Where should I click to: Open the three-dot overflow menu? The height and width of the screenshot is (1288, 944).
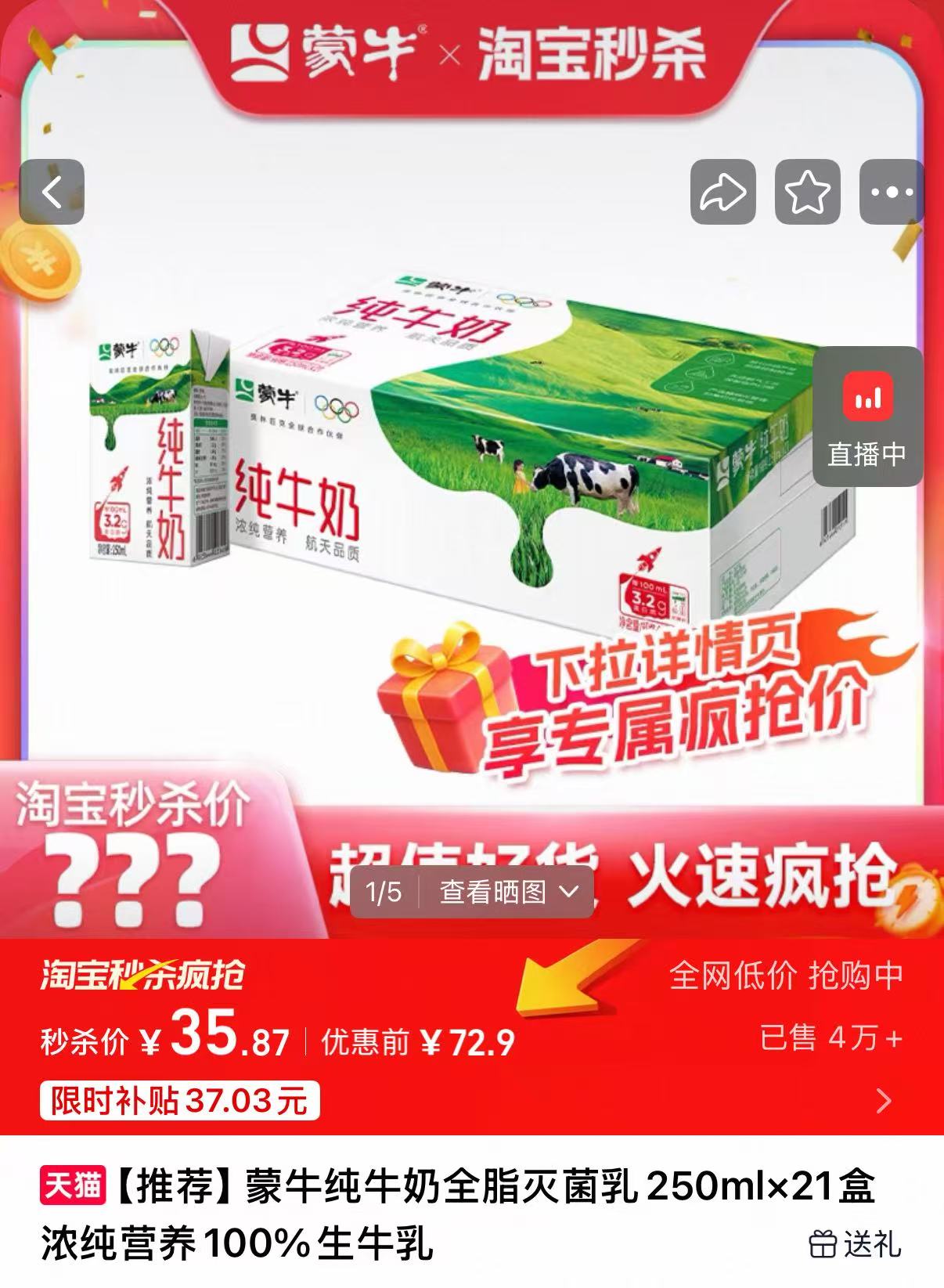(x=892, y=192)
